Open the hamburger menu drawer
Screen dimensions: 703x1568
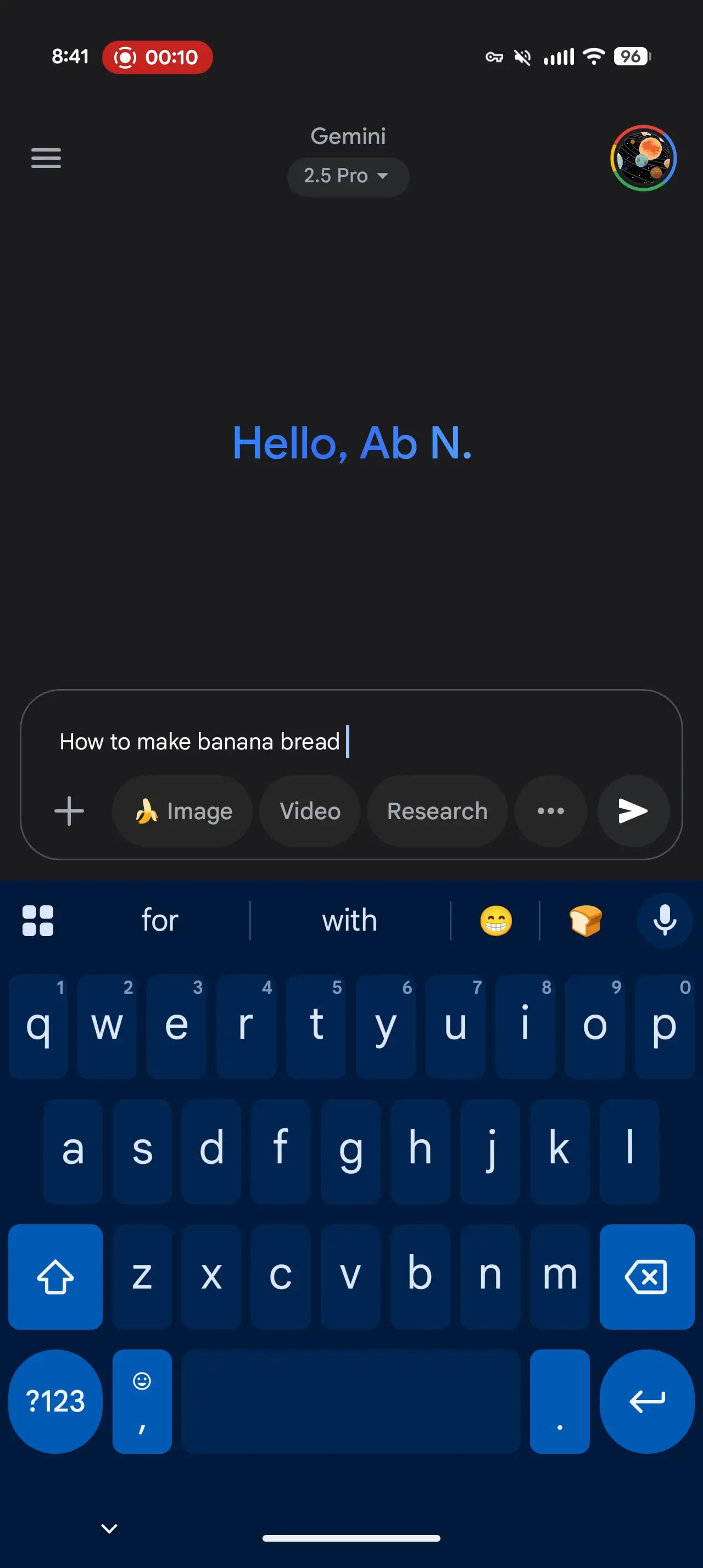[x=46, y=158]
